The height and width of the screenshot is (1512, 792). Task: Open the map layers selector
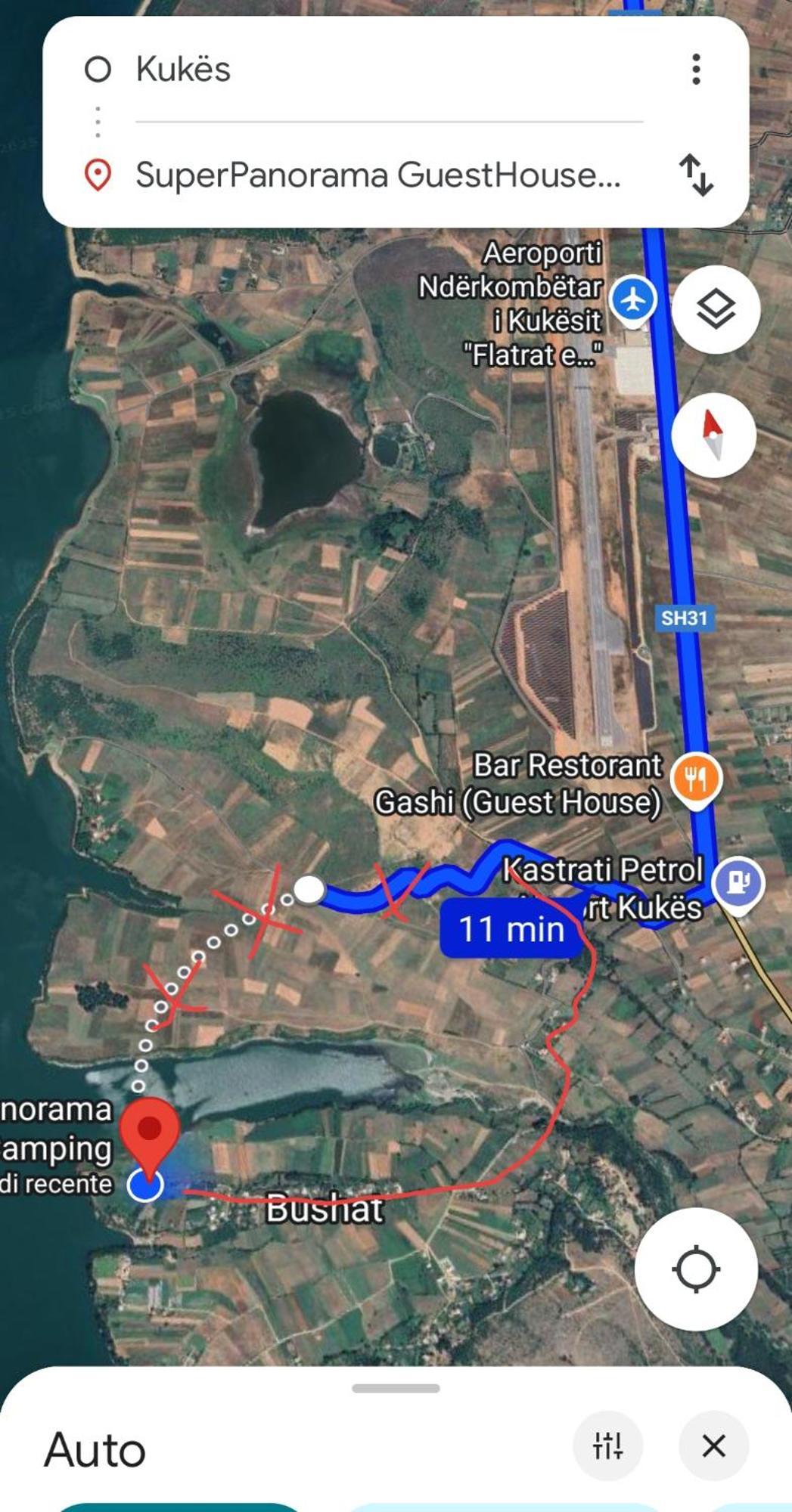point(715,309)
